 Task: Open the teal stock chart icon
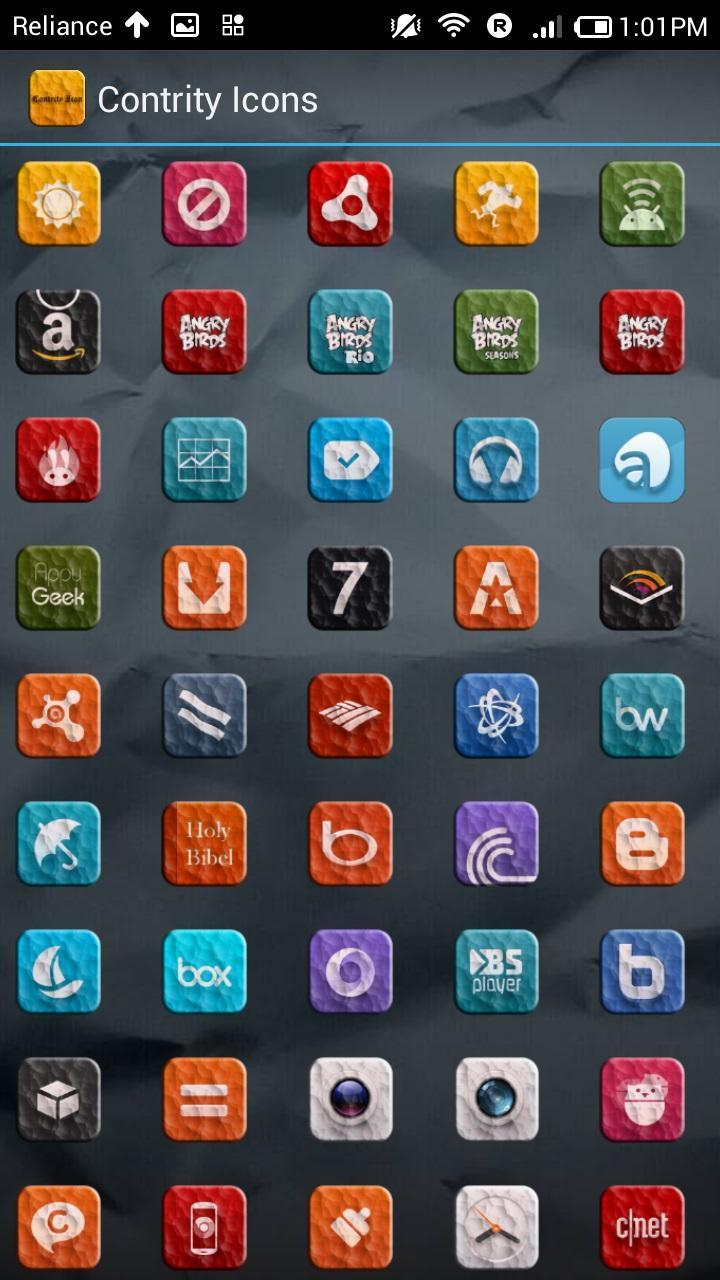click(204, 459)
